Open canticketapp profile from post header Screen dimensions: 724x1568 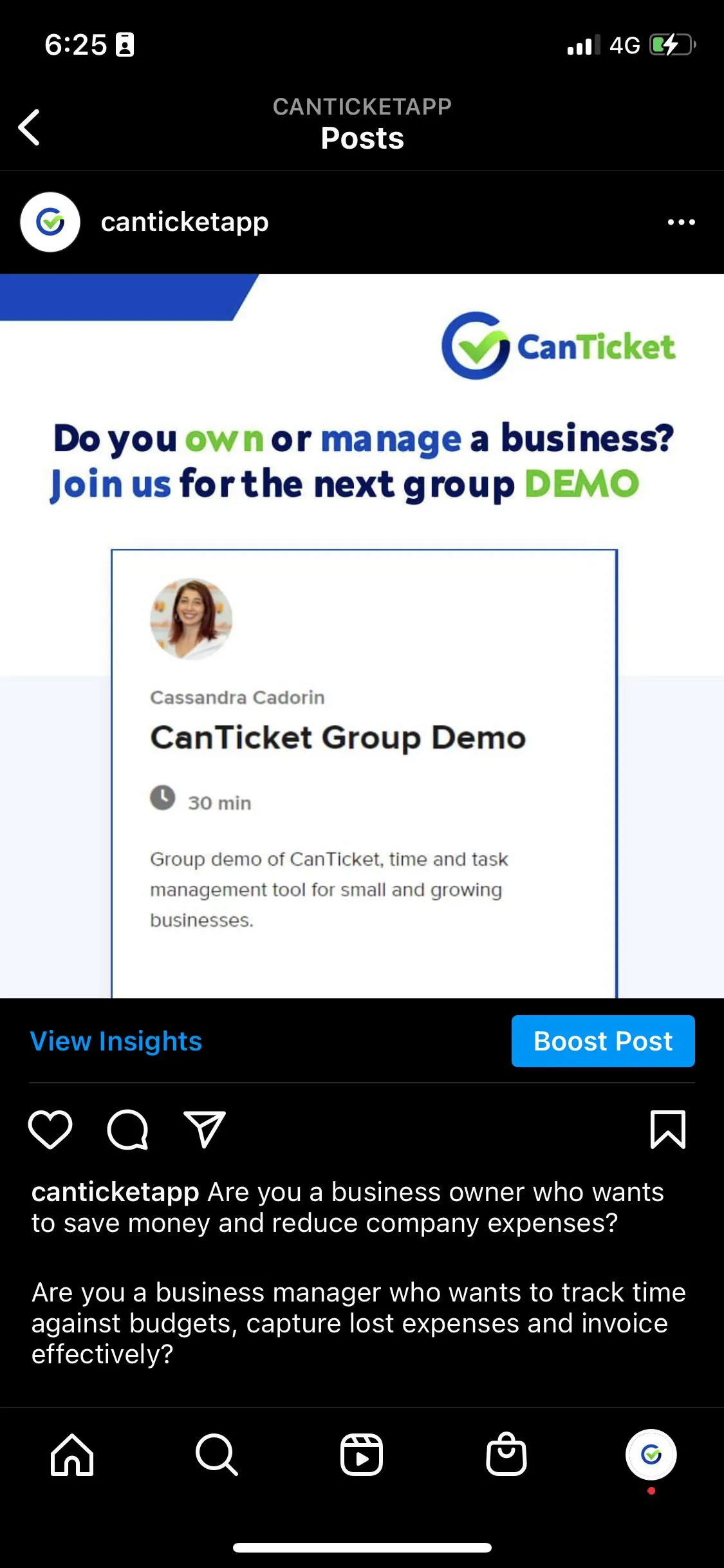(184, 222)
